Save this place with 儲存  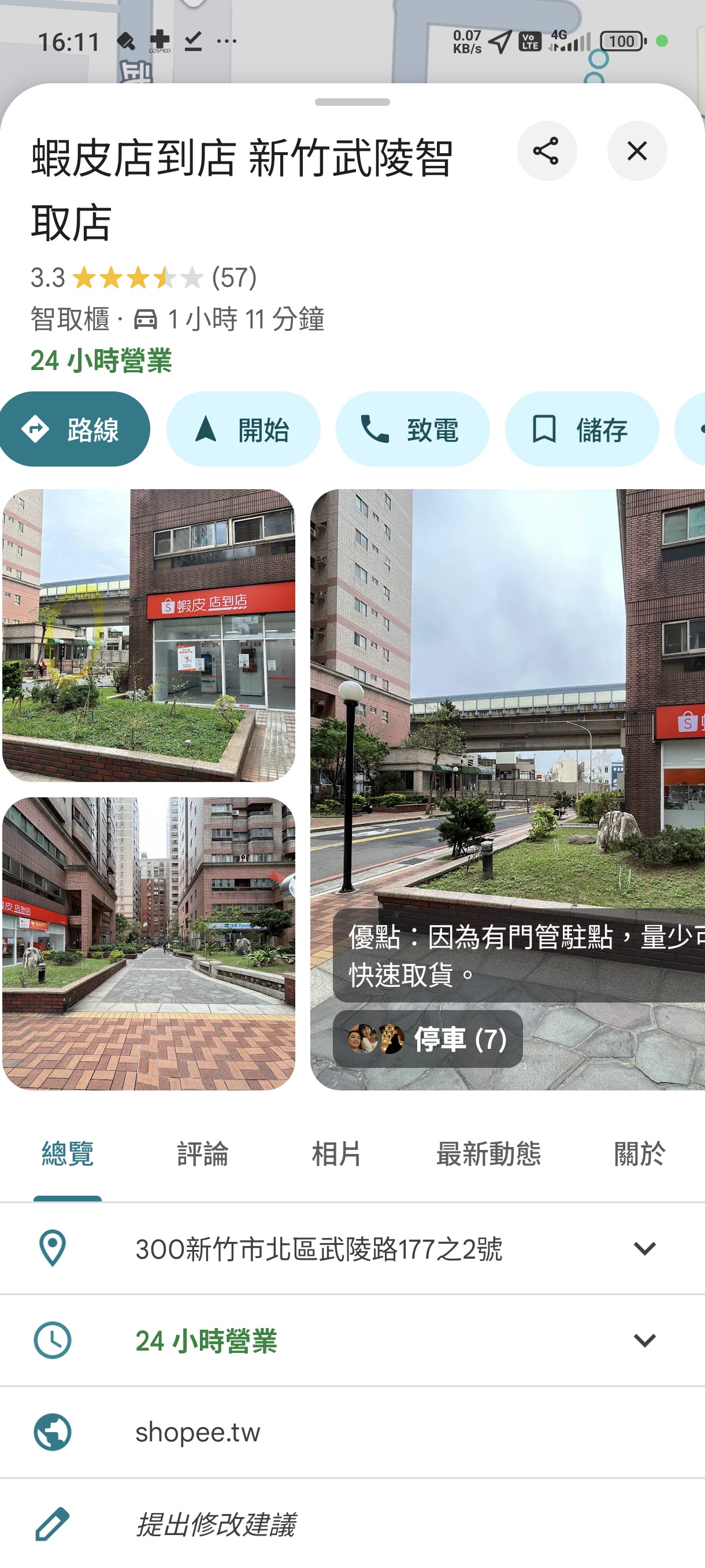(x=581, y=430)
